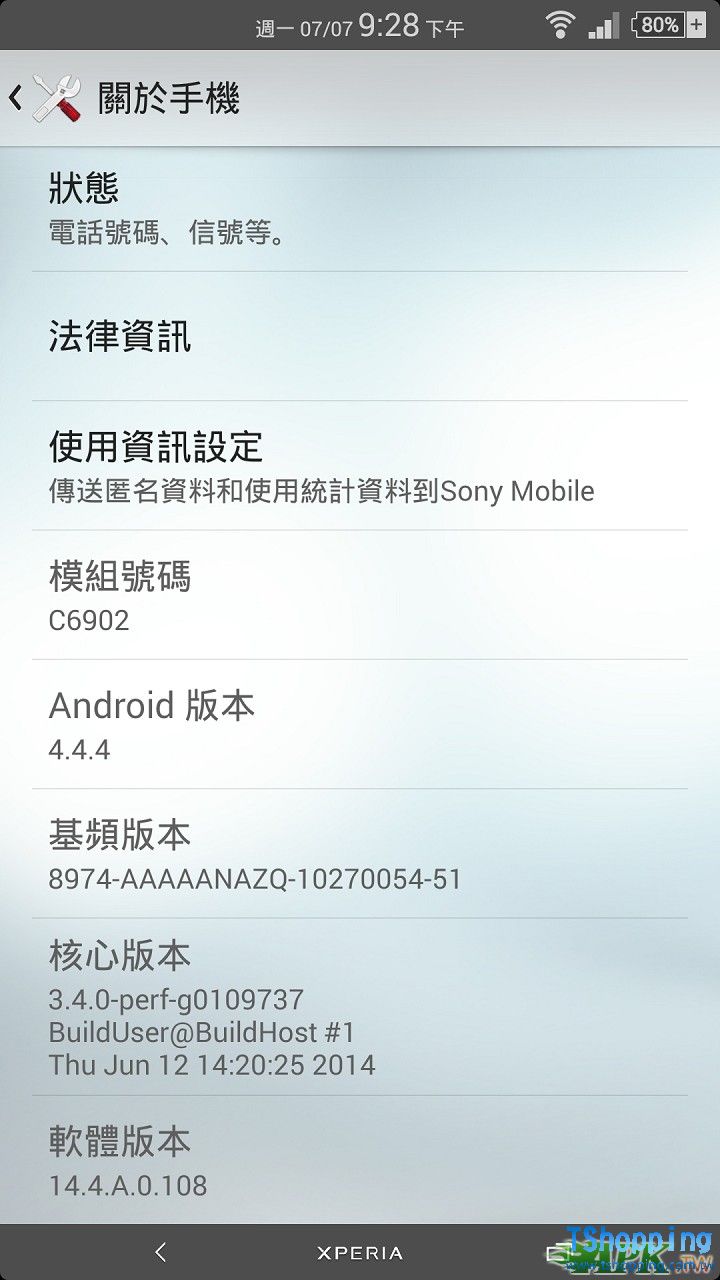The height and width of the screenshot is (1280, 720).
Task: Go back from 關於手機 screen
Action: coord(40,98)
